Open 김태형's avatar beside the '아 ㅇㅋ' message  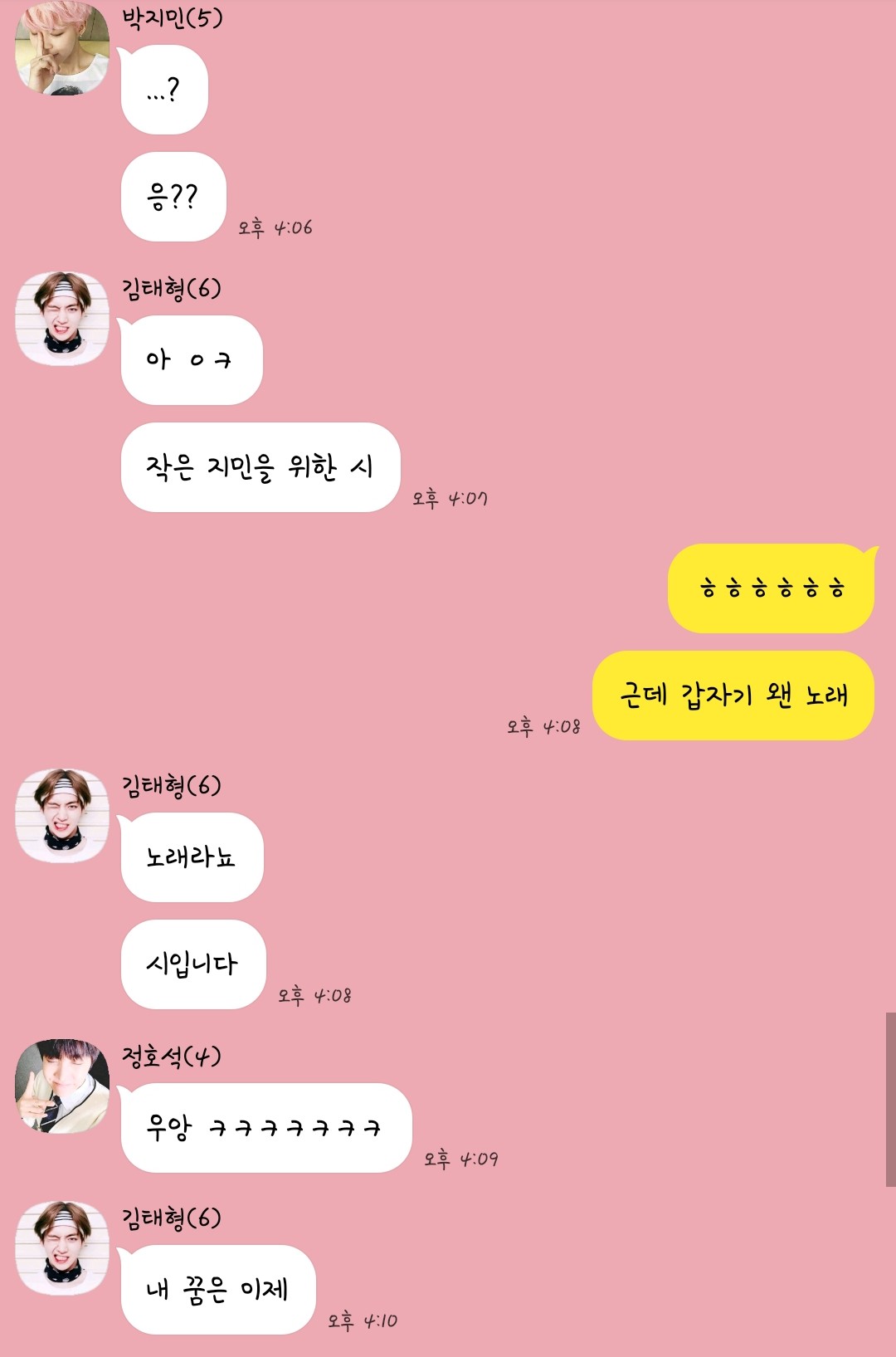click(62, 319)
